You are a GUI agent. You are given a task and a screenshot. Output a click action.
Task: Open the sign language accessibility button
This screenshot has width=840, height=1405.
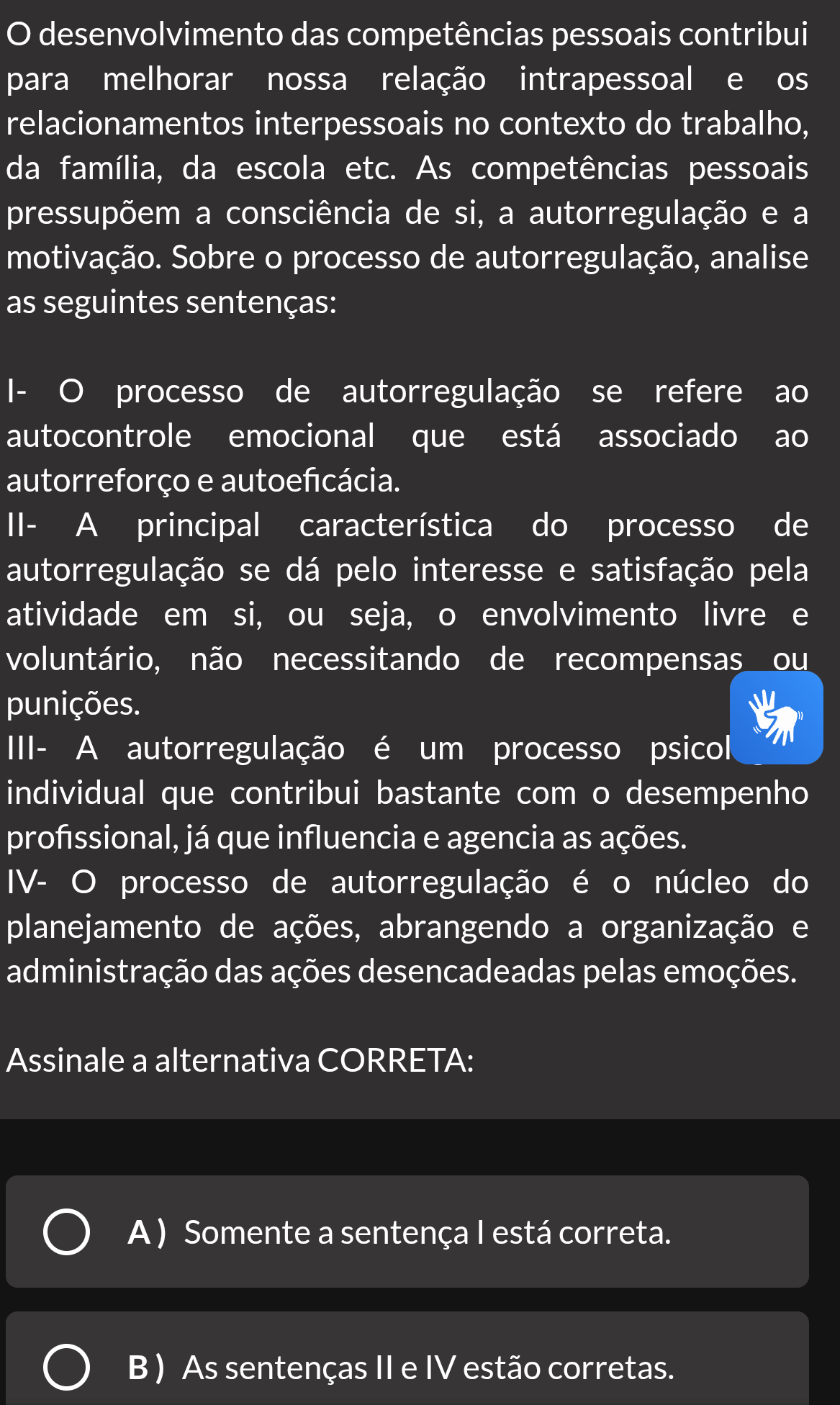(776, 717)
